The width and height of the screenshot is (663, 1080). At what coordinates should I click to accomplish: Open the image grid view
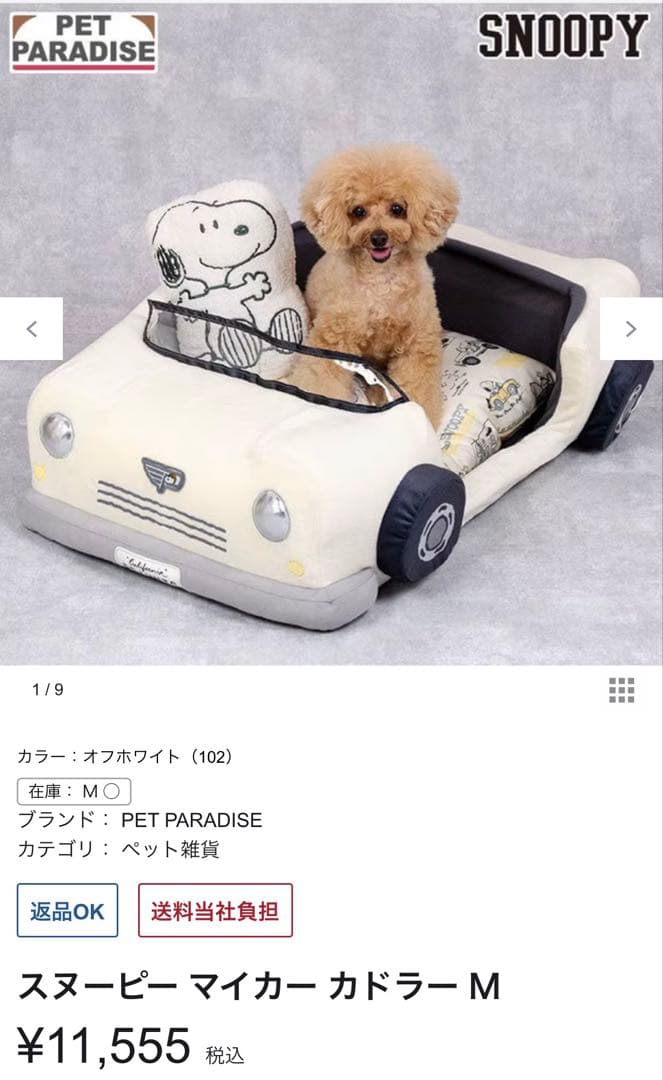coord(621,690)
